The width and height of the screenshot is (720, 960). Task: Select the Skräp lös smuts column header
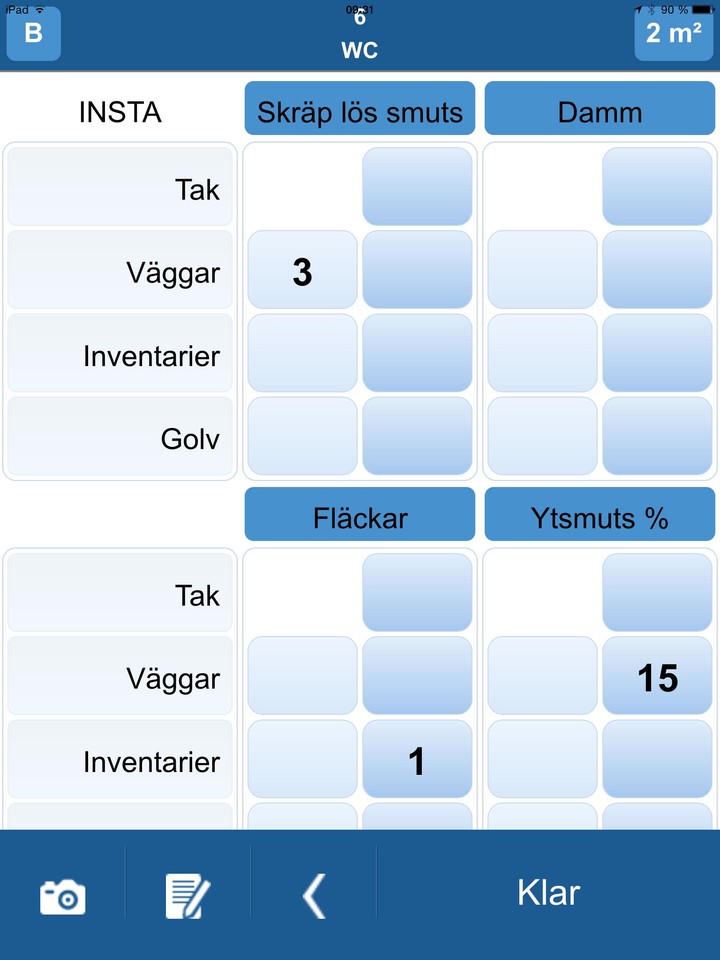359,110
